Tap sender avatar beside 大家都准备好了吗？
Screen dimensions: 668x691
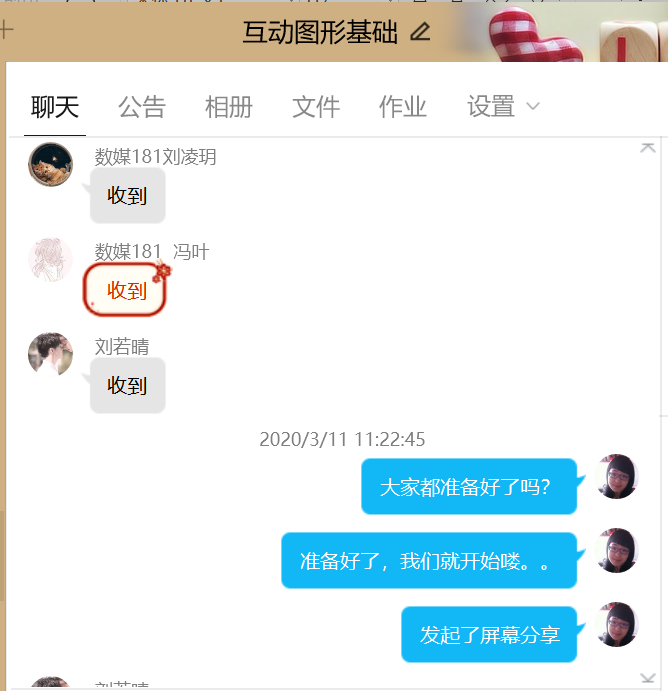coord(616,477)
